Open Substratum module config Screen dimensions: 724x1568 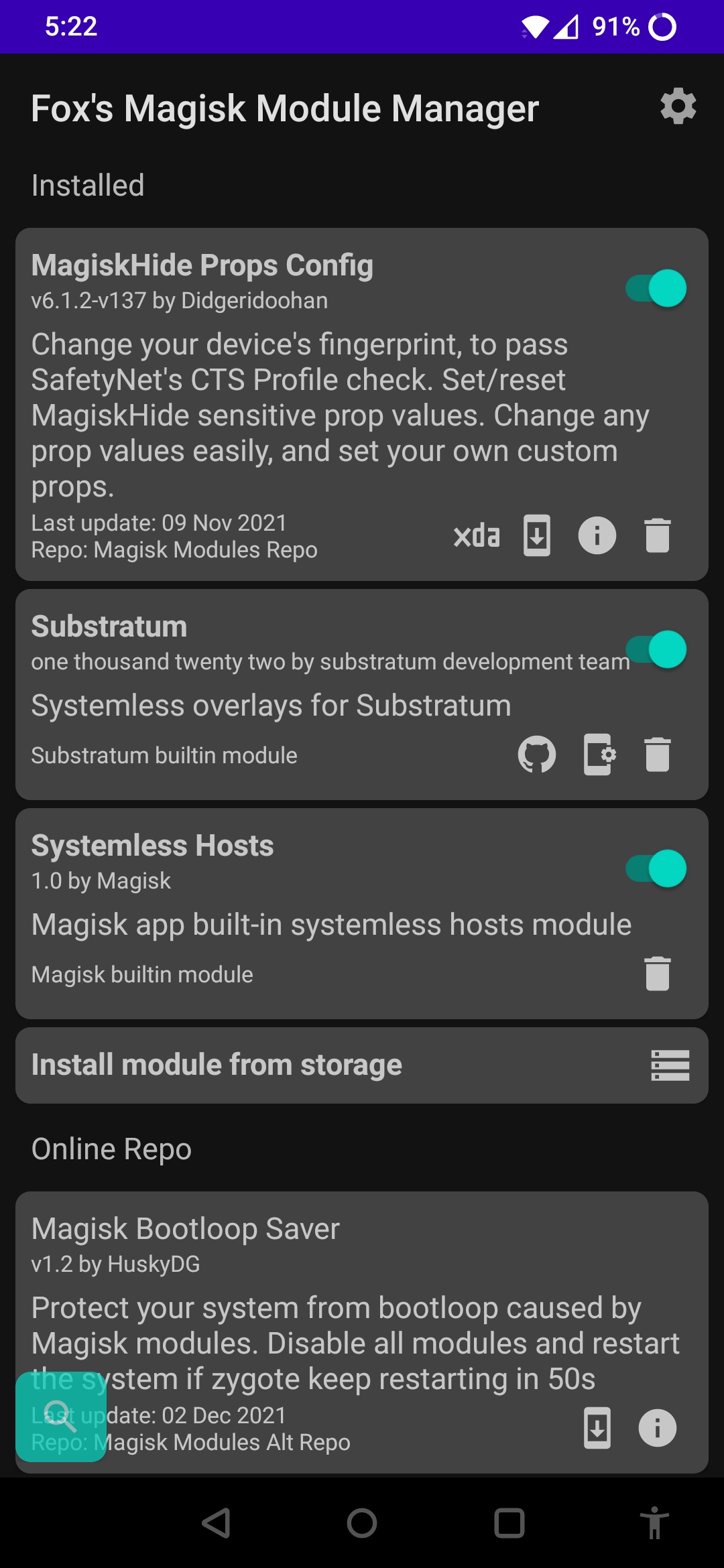point(598,755)
